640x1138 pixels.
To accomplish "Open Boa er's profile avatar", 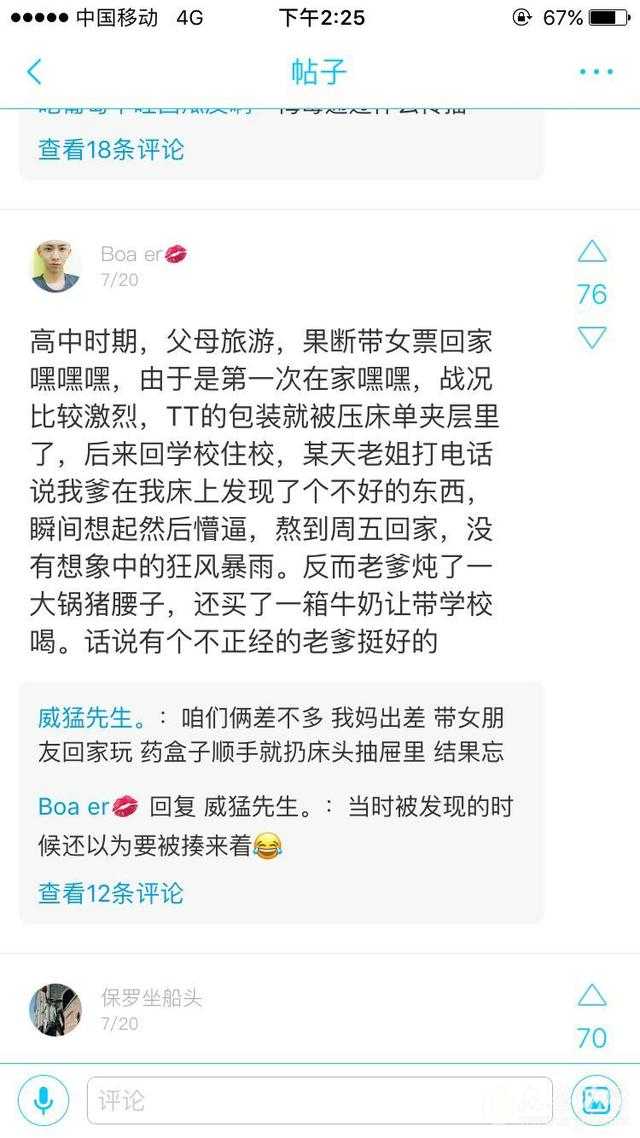I will pos(56,266).
